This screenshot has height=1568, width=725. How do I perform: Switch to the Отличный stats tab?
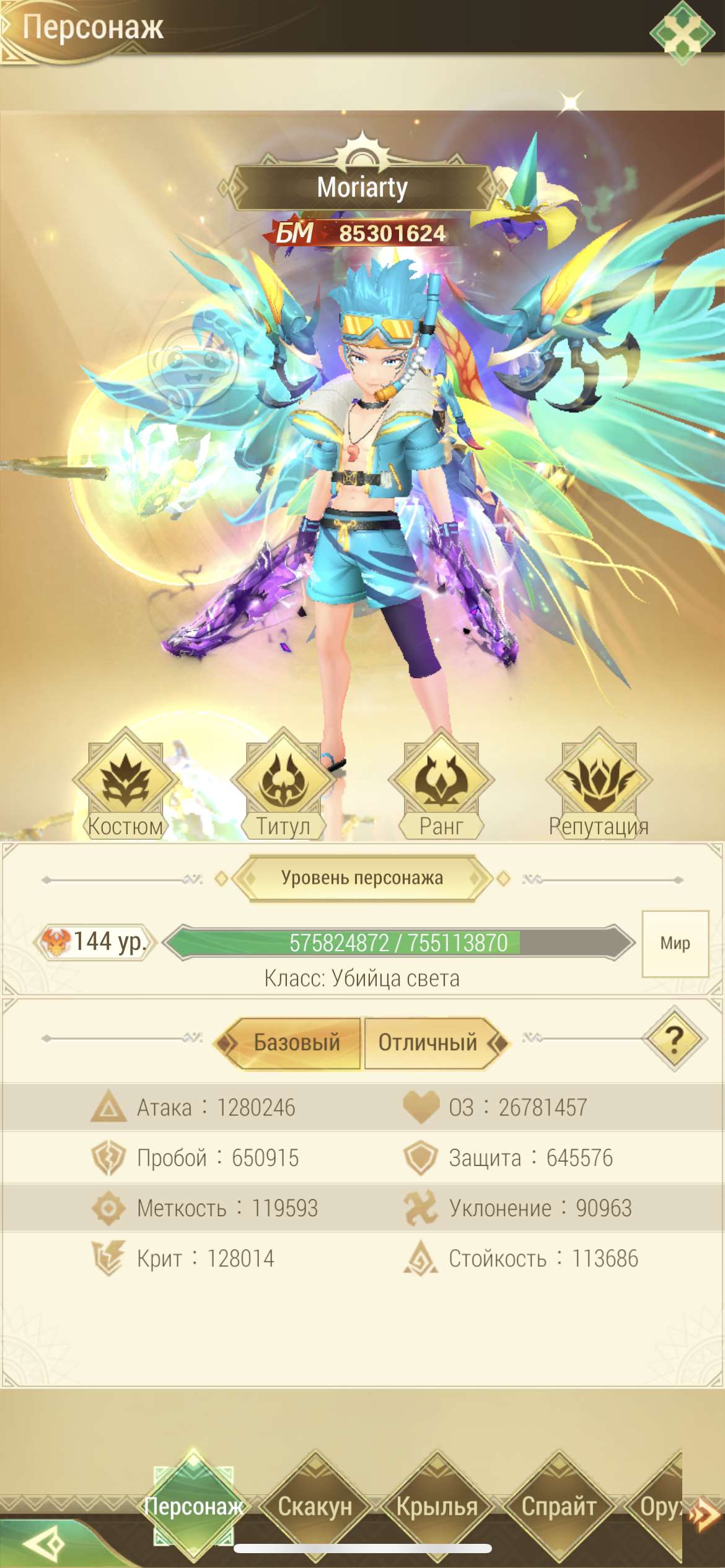[429, 1043]
